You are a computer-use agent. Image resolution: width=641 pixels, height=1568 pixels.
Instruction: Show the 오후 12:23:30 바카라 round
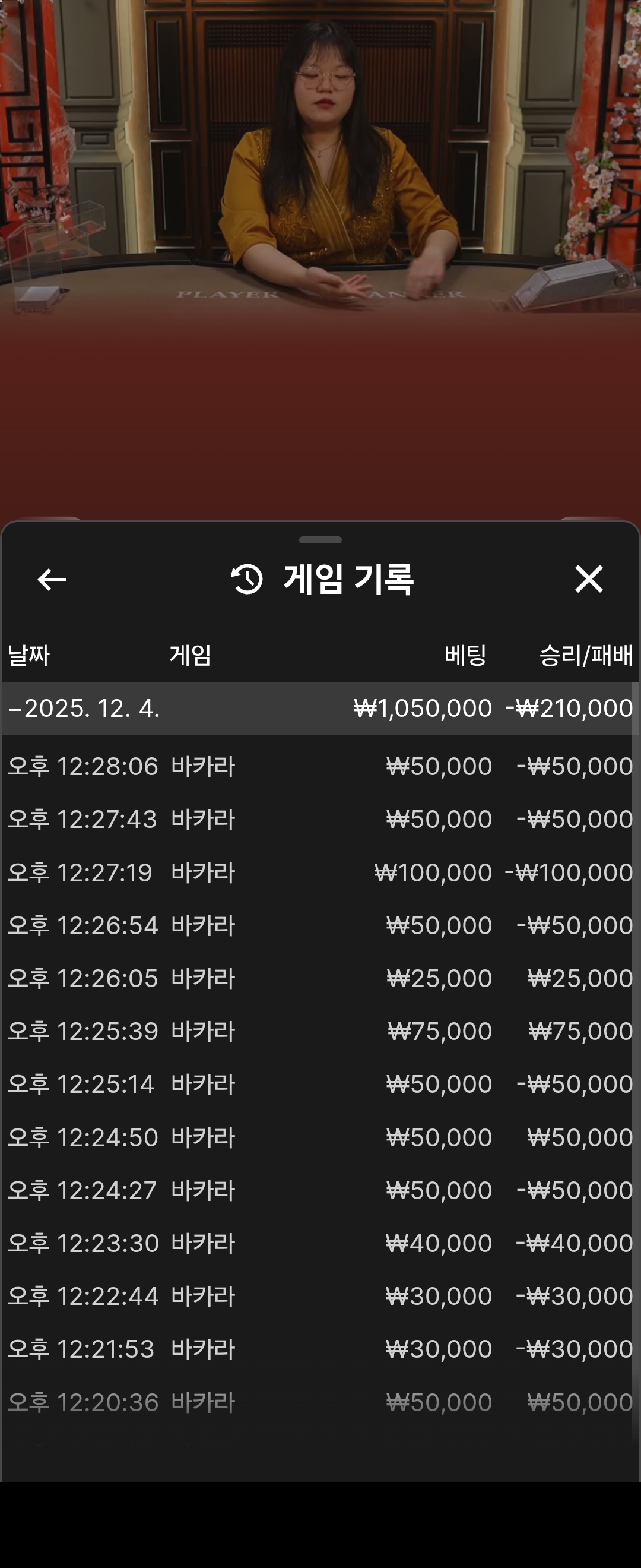pos(320,1243)
